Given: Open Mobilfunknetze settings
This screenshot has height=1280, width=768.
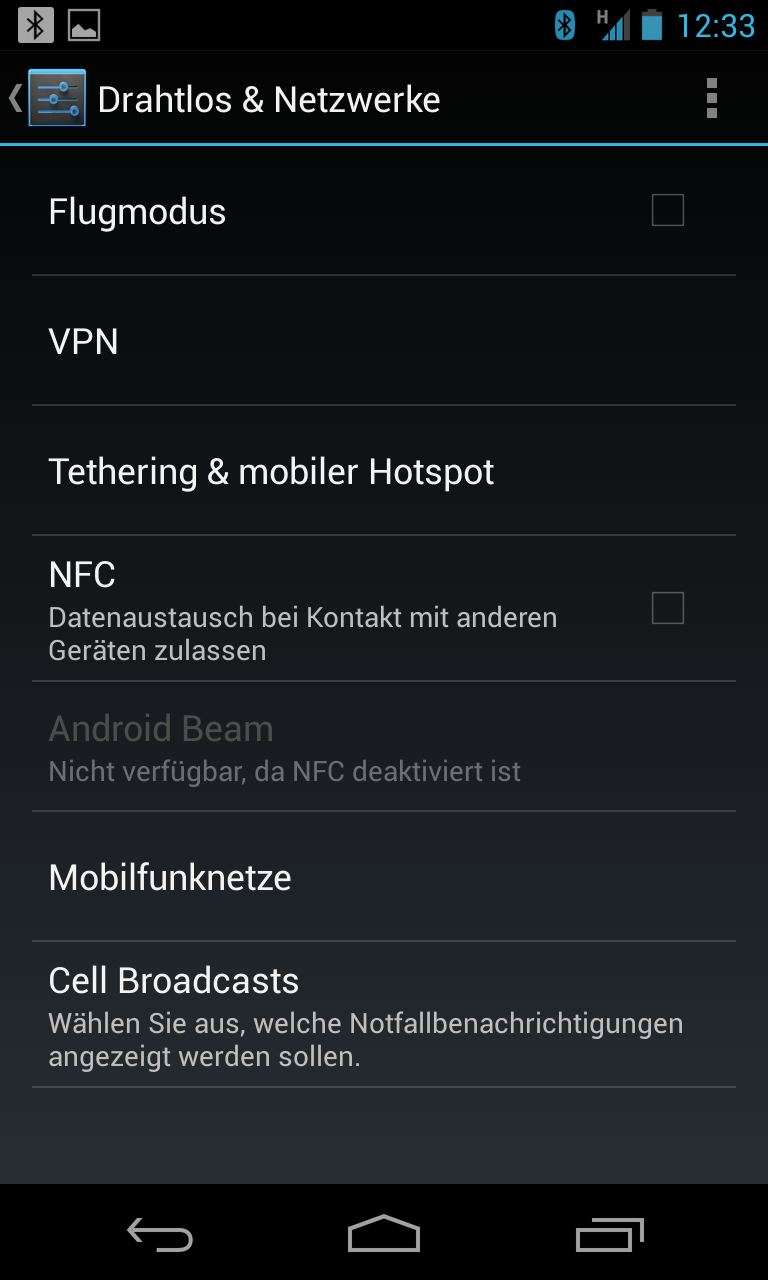Looking at the screenshot, I should (x=384, y=877).
